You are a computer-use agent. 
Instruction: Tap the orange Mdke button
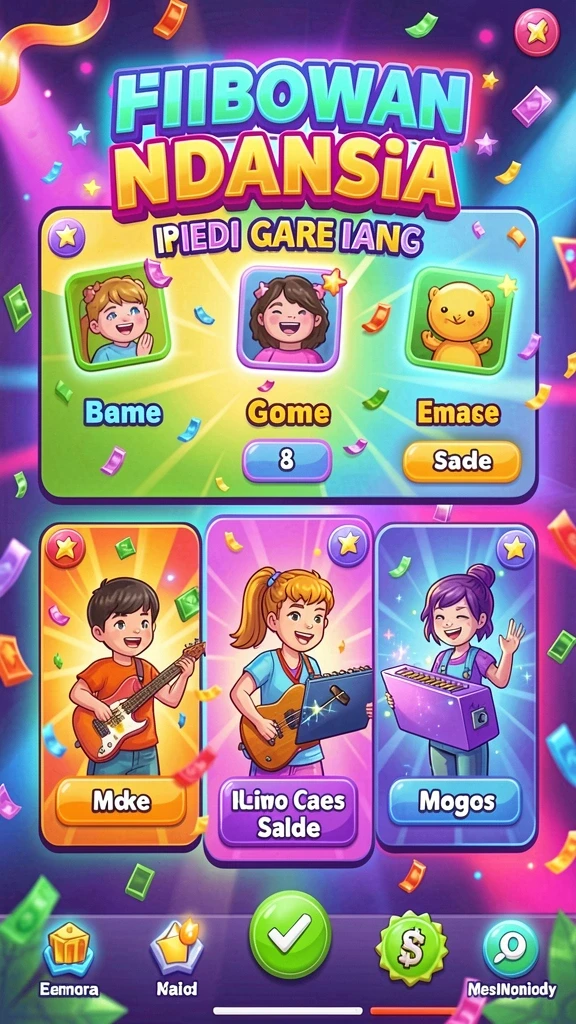tap(120, 801)
